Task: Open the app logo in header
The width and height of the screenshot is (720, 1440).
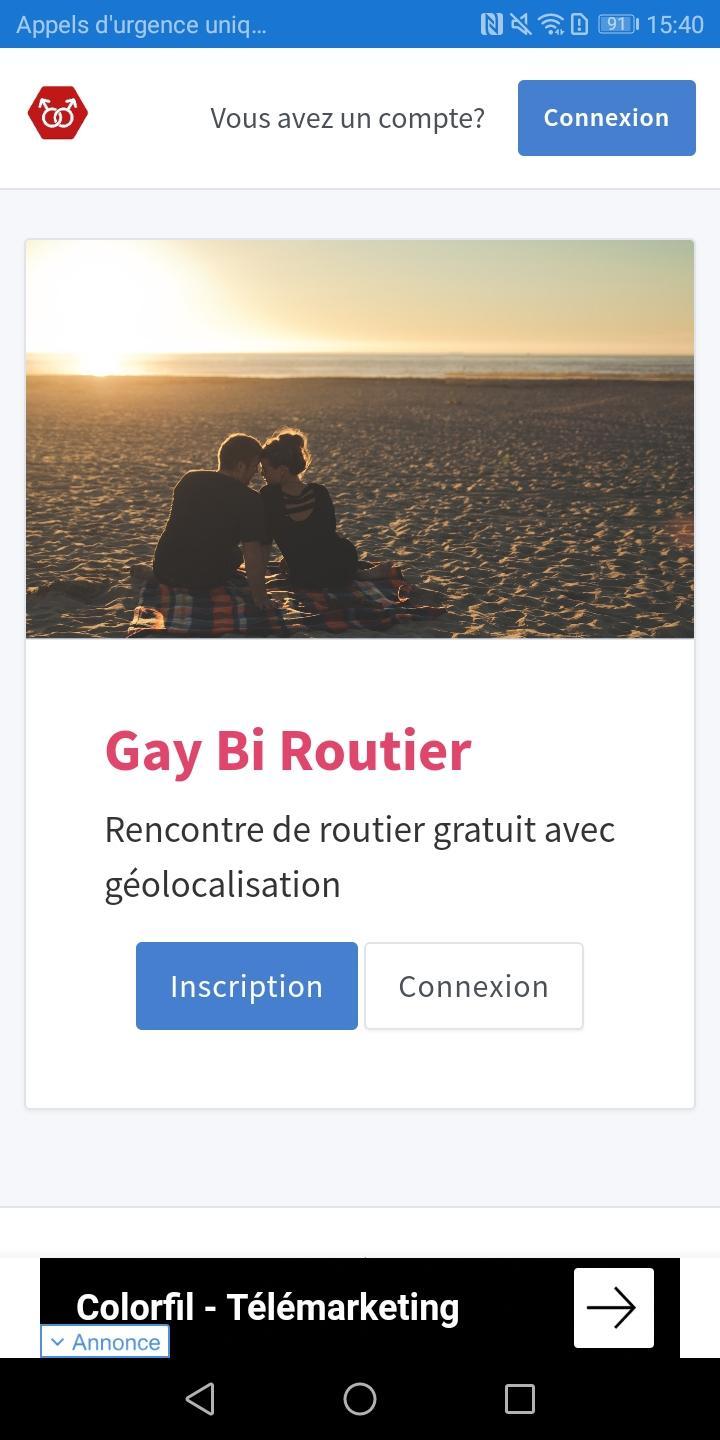Action: [x=58, y=113]
